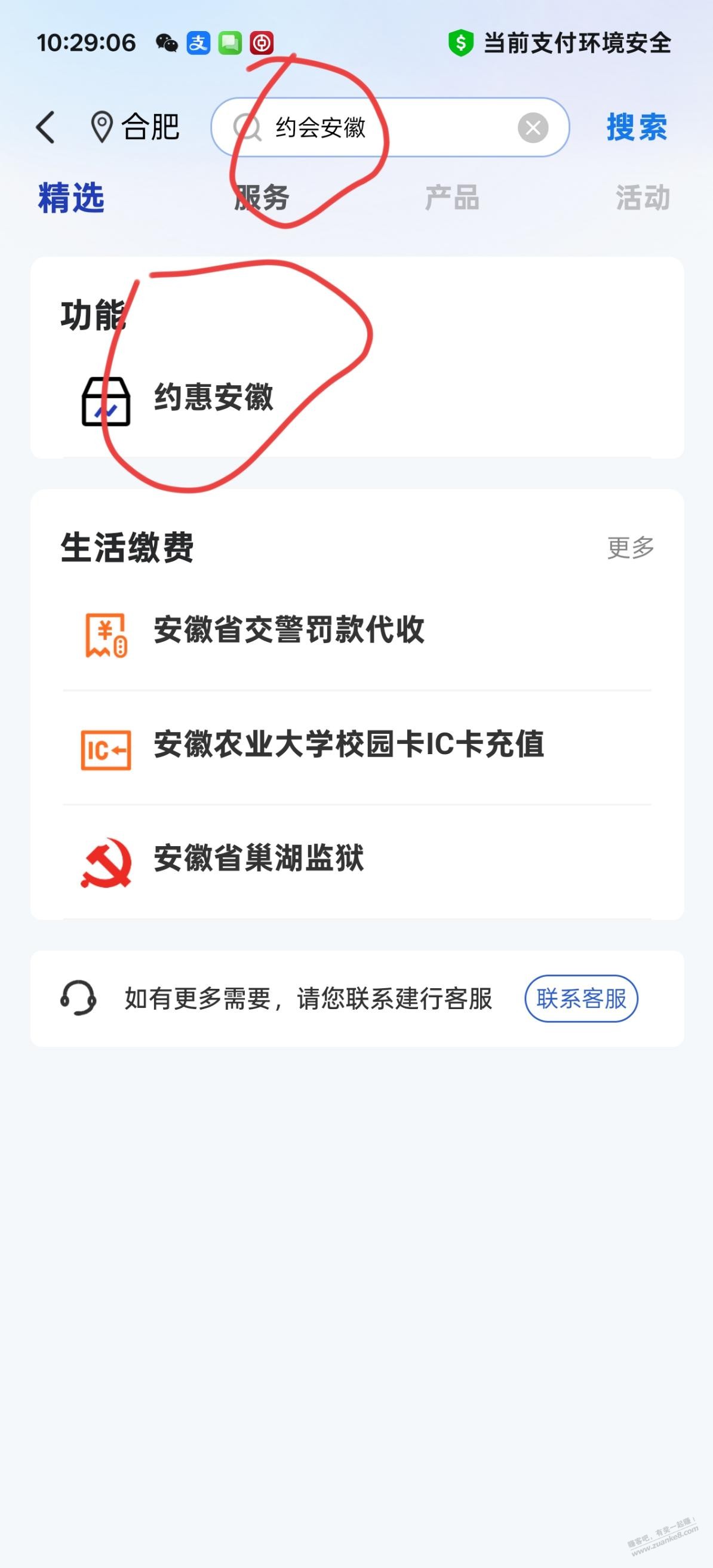Clear the search text with the X icon
Screen dimensions: 713x1568
[x=533, y=128]
